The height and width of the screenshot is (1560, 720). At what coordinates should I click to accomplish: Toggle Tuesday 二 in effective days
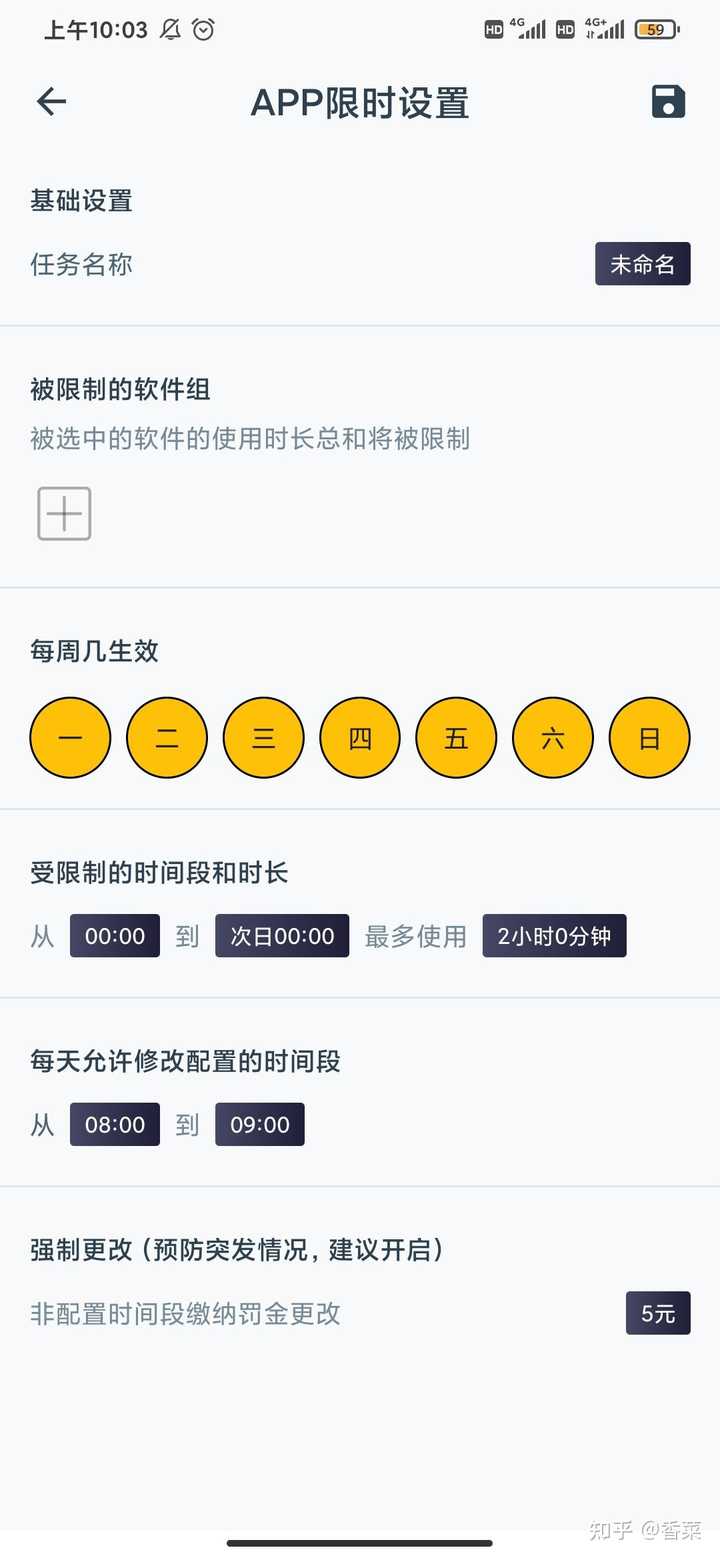167,738
